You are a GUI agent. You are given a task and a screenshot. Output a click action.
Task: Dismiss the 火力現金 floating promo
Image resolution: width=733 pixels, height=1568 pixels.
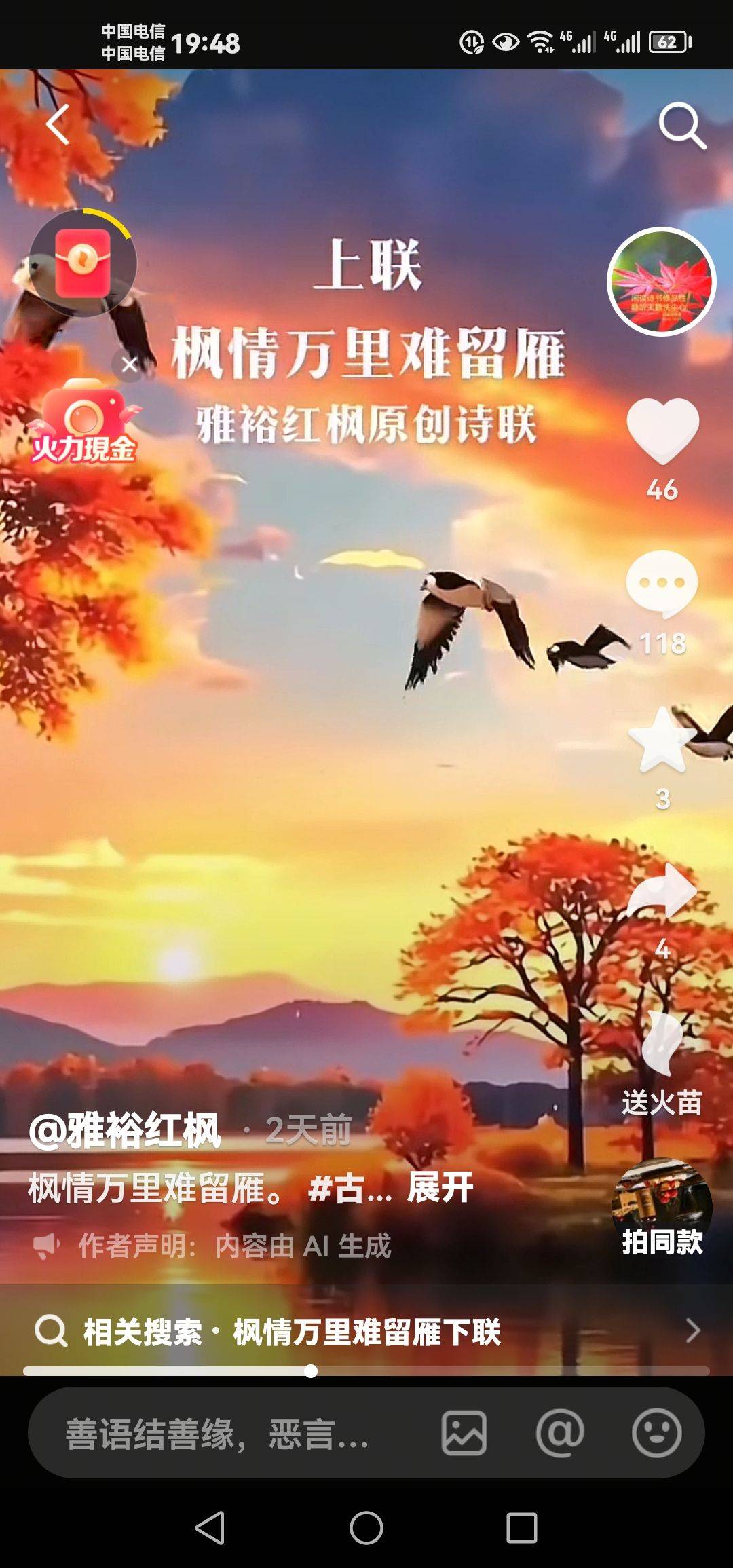click(x=129, y=365)
